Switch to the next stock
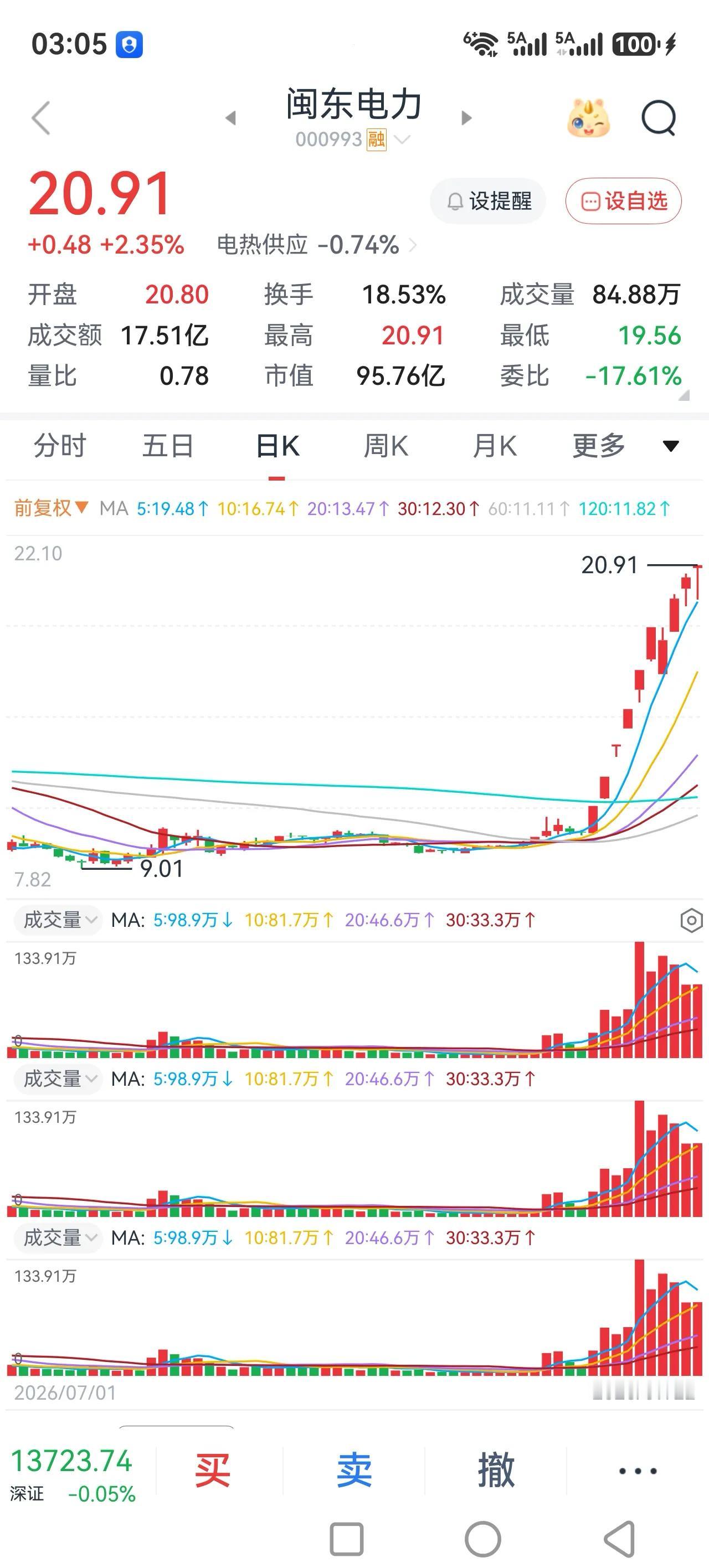Screen dimensions: 709x1568 click(466, 117)
